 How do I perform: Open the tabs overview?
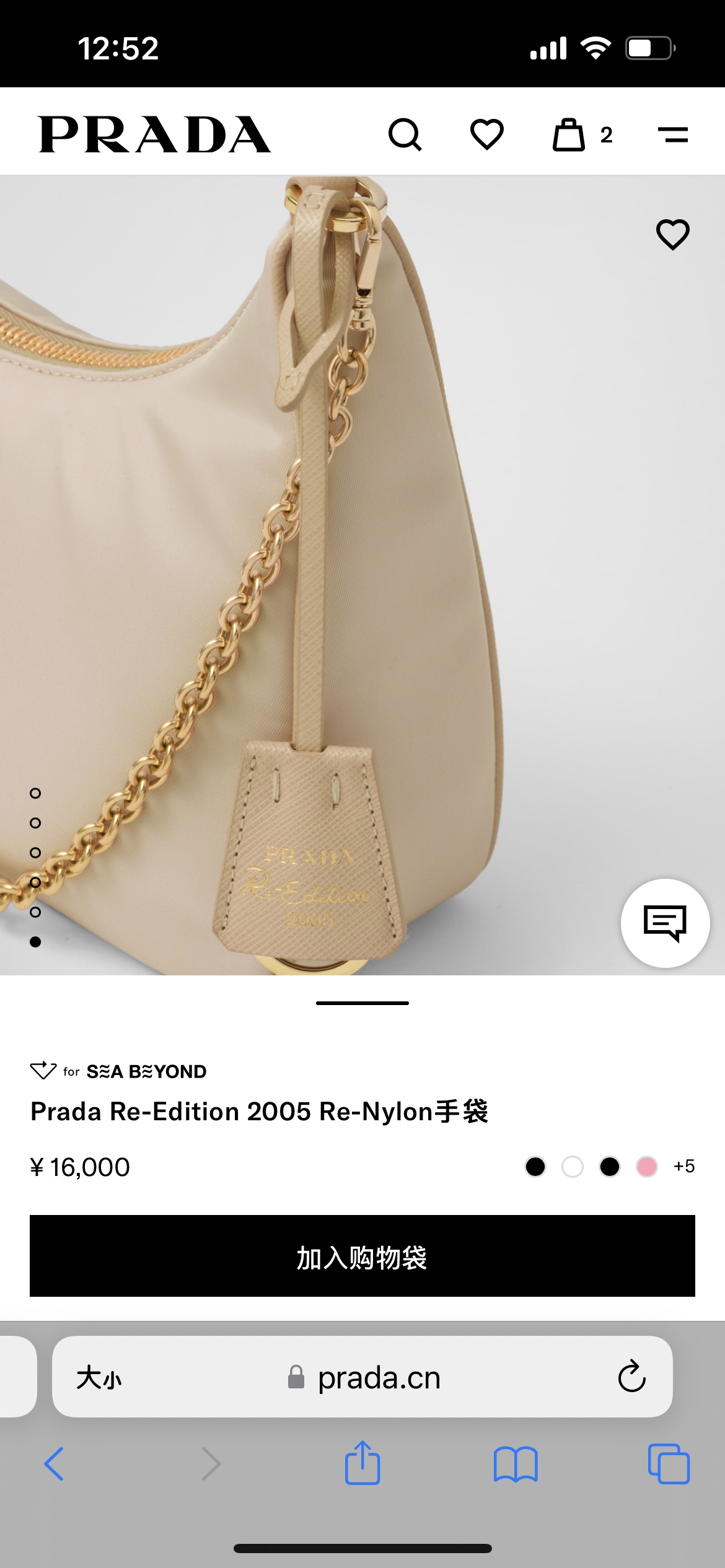click(669, 1464)
